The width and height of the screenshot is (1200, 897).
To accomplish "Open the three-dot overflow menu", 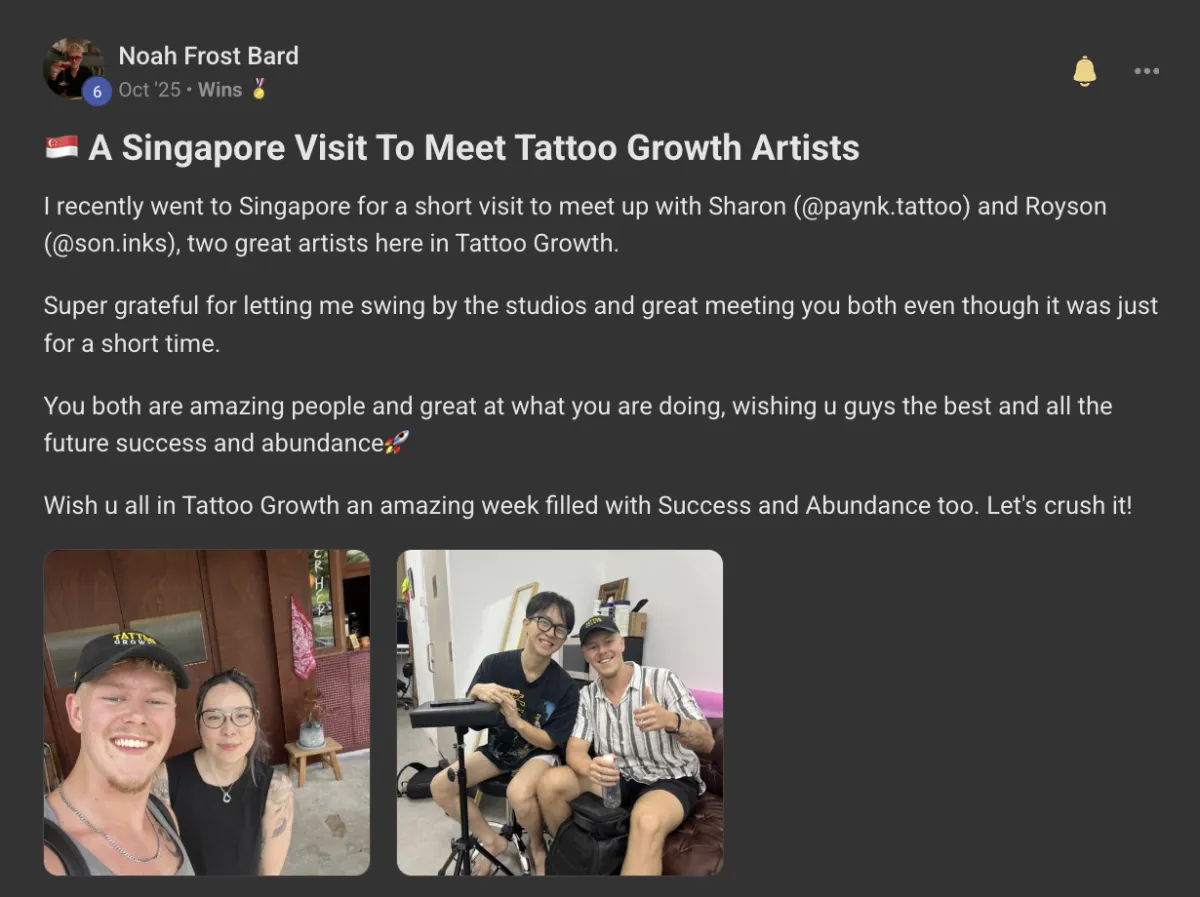I will click(x=1146, y=71).
